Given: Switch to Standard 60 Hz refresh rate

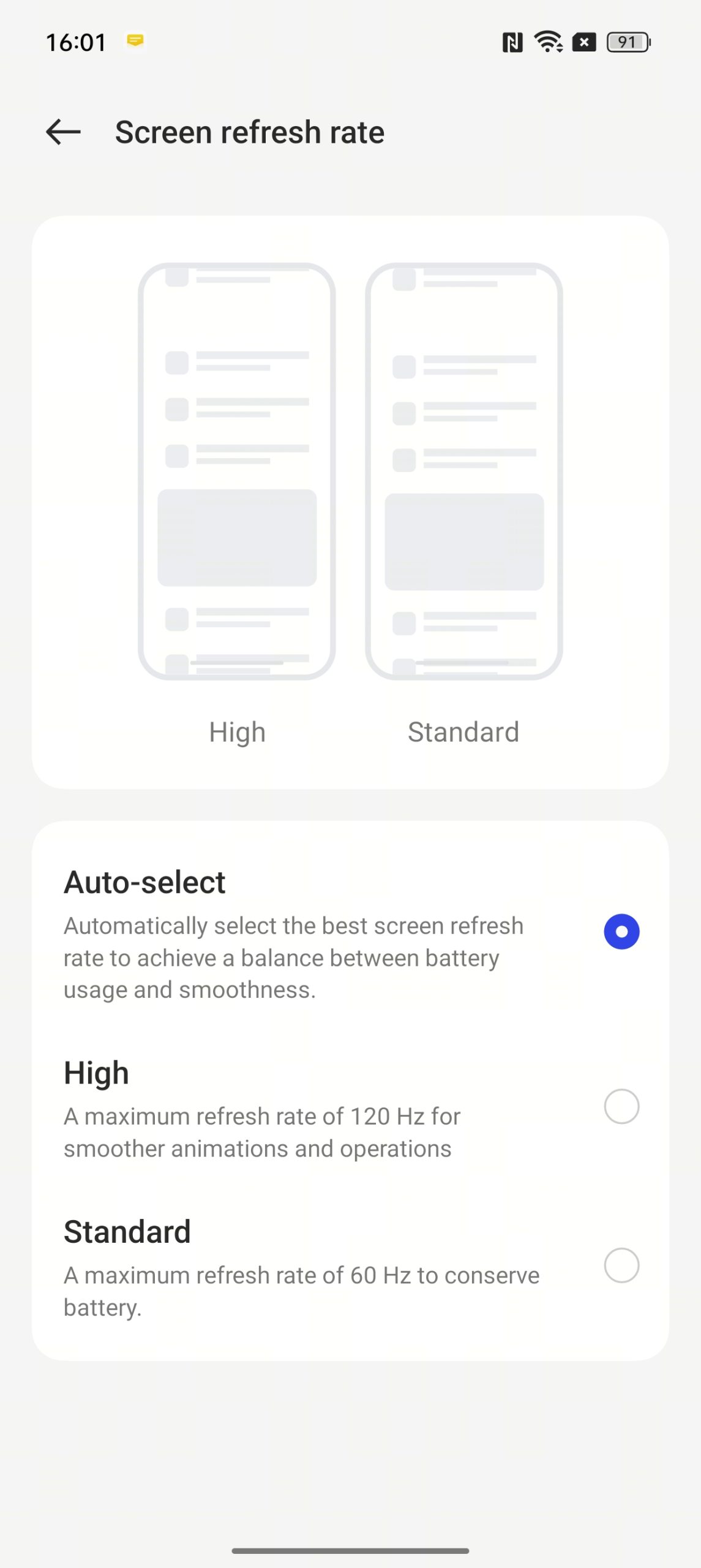Looking at the screenshot, I should click(x=621, y=1265).
